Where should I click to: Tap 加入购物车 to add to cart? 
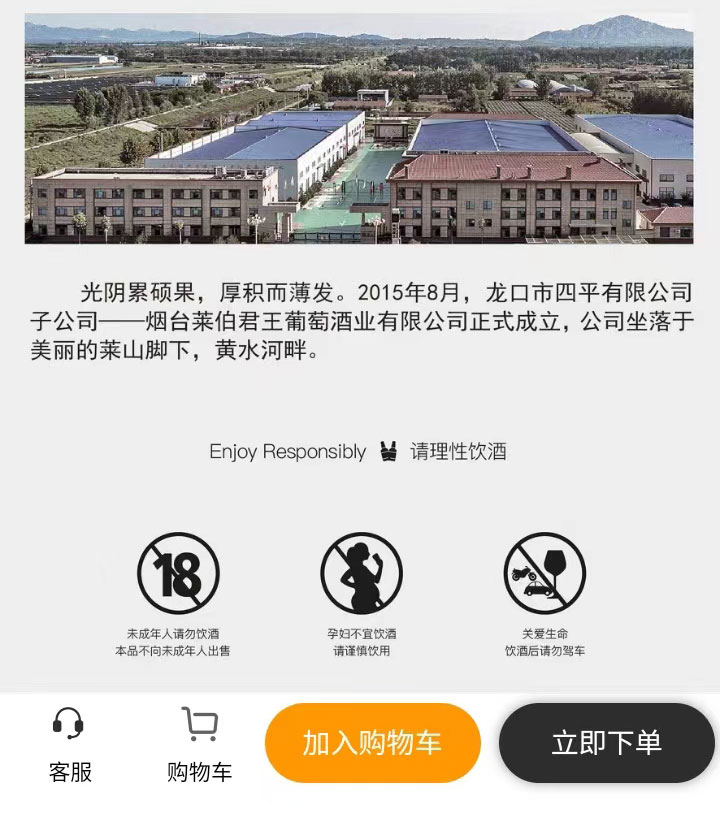click(372, 743)
